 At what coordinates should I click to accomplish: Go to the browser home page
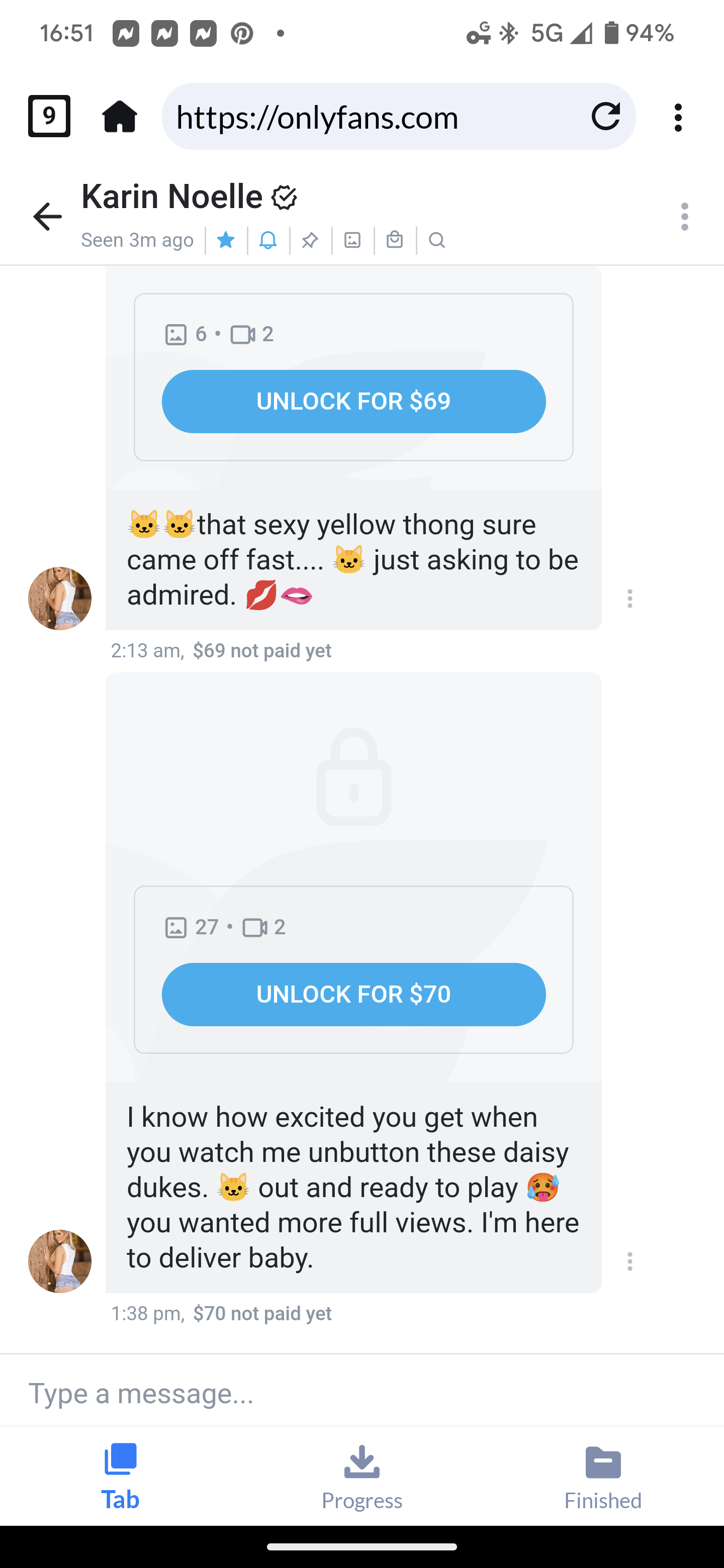(x=119, y=116)
